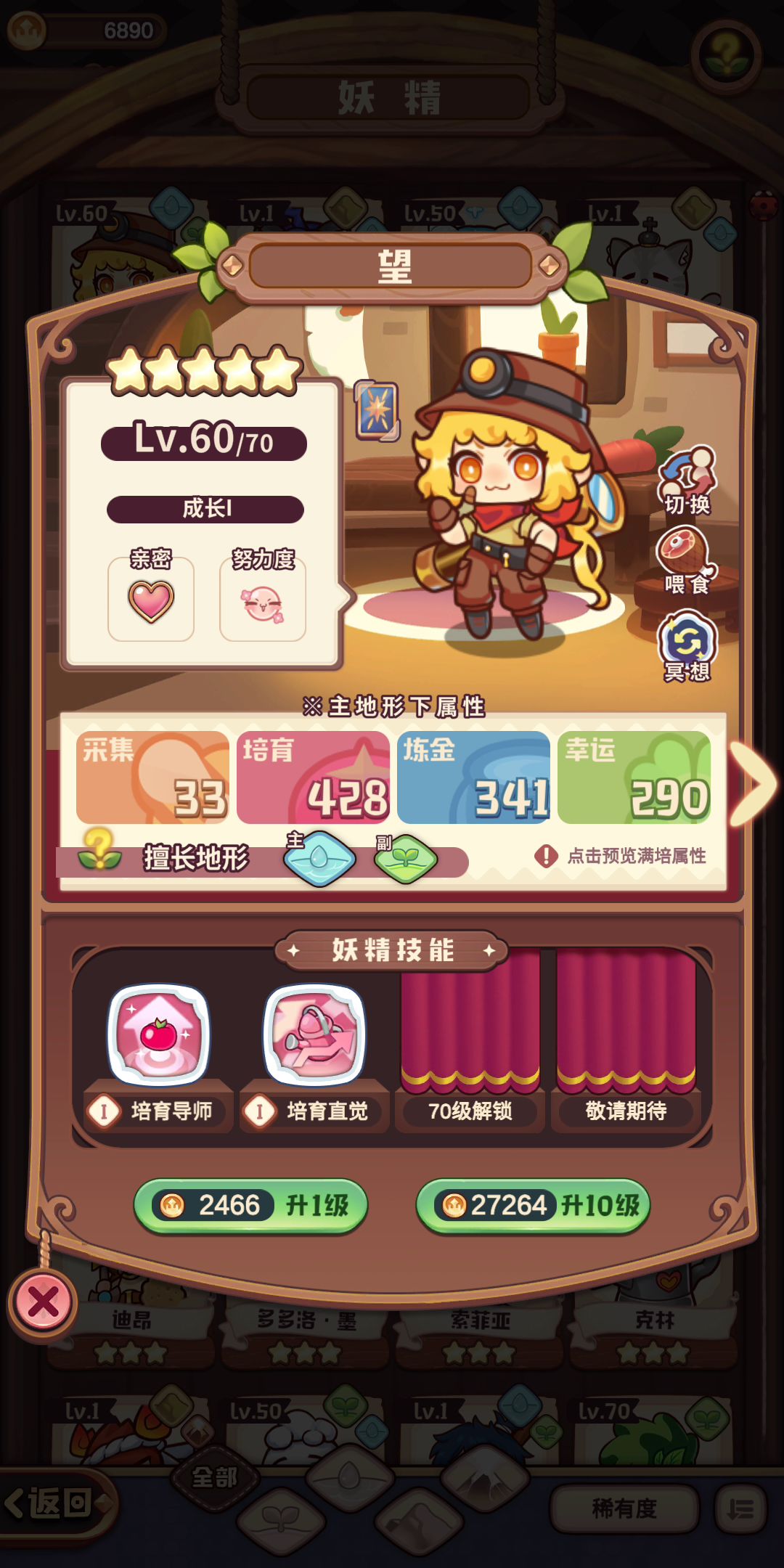Image resolution: width=784 pixels, height=1568 pixels.
Task: Show next attributes with right arrow
Action: pos(754,784)
